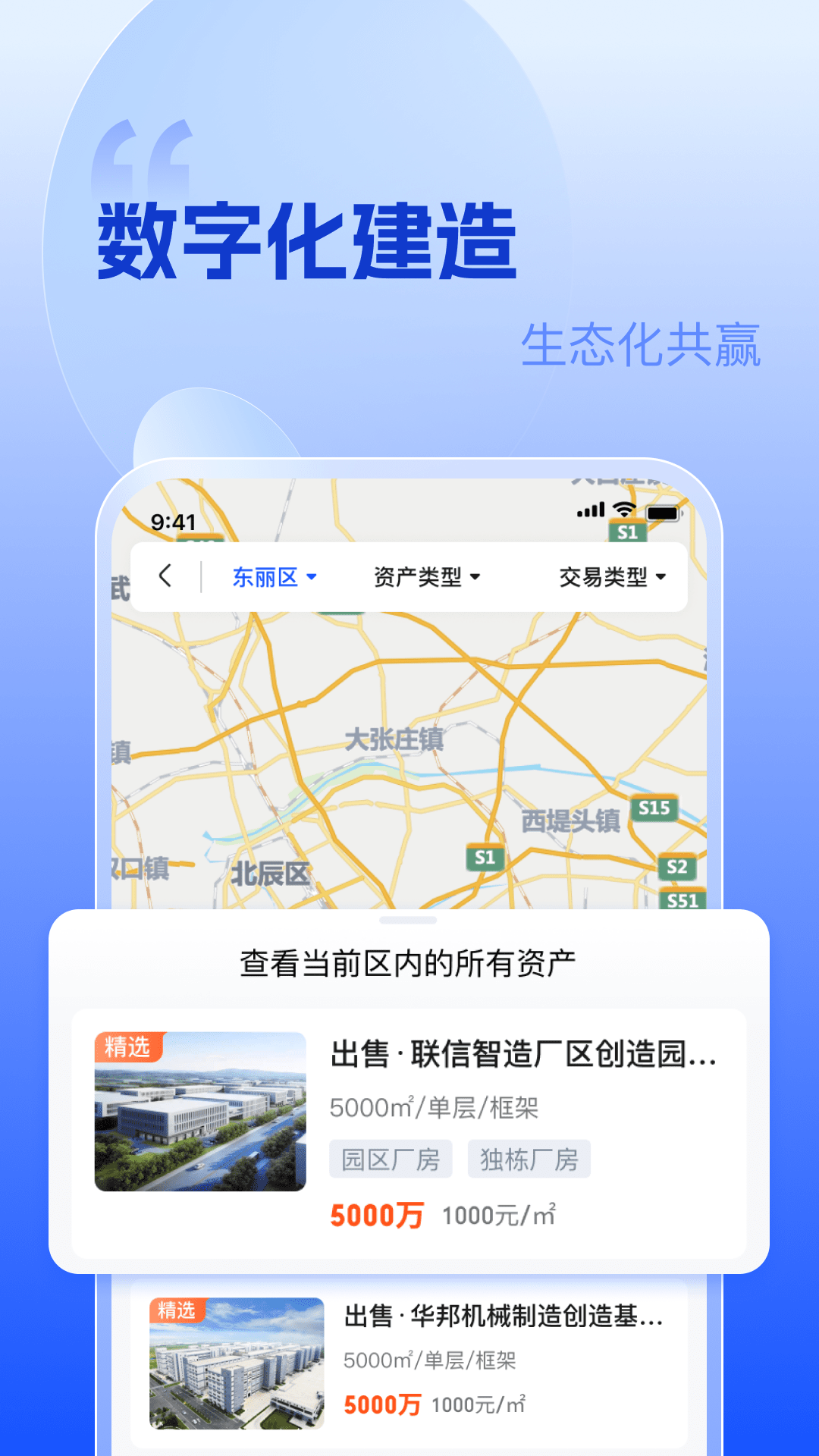
Task: Select the 园区厂房 tag filter
Action: click(x=391, y=1158)
